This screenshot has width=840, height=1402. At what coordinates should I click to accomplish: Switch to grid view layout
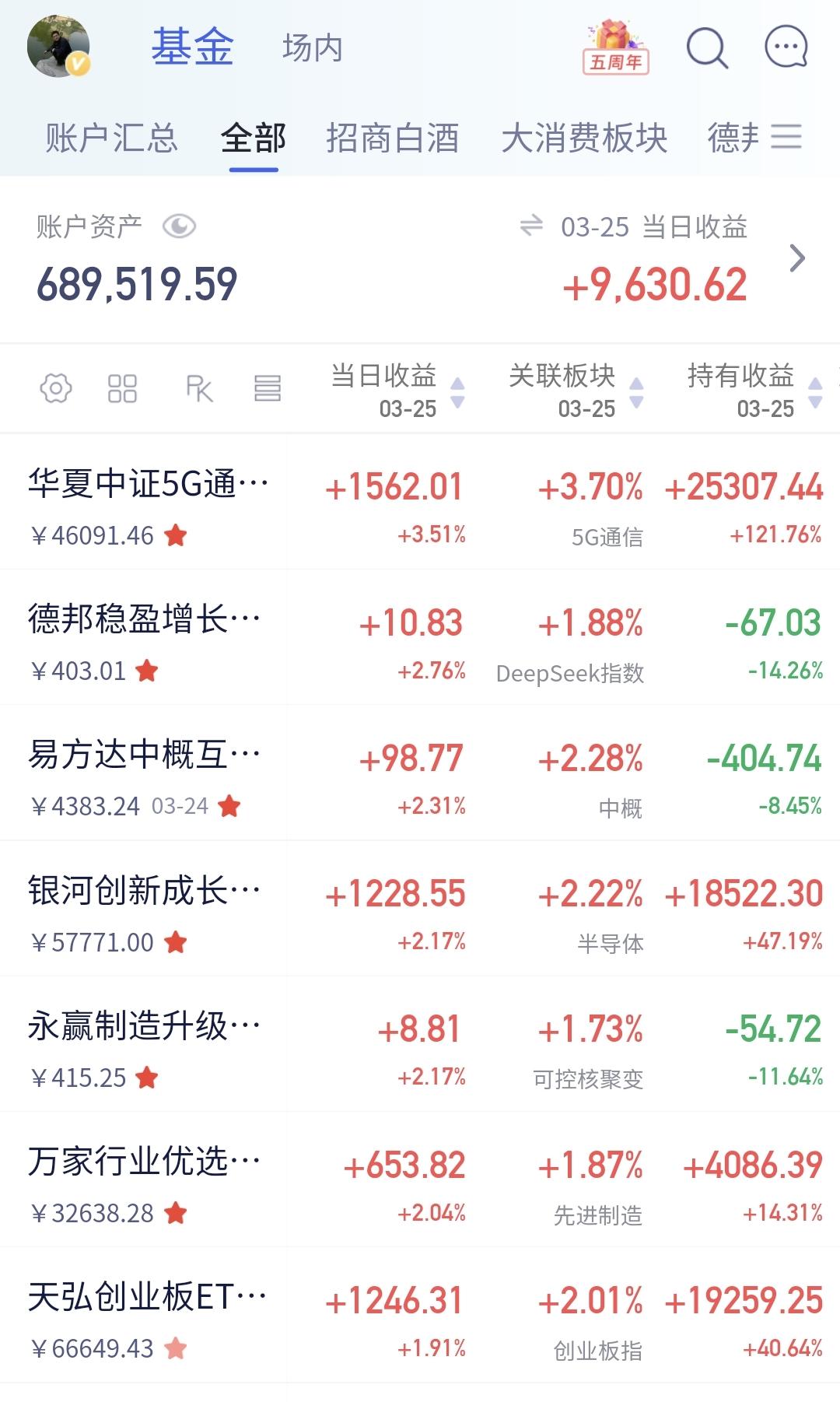[122, 388]
